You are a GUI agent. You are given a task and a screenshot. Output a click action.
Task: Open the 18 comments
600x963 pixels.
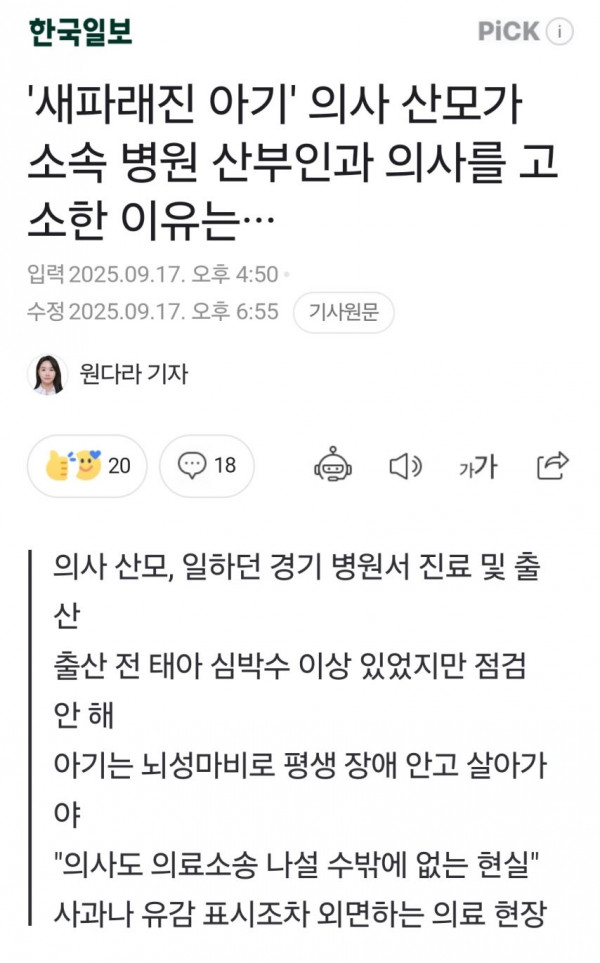coord(207,466)
